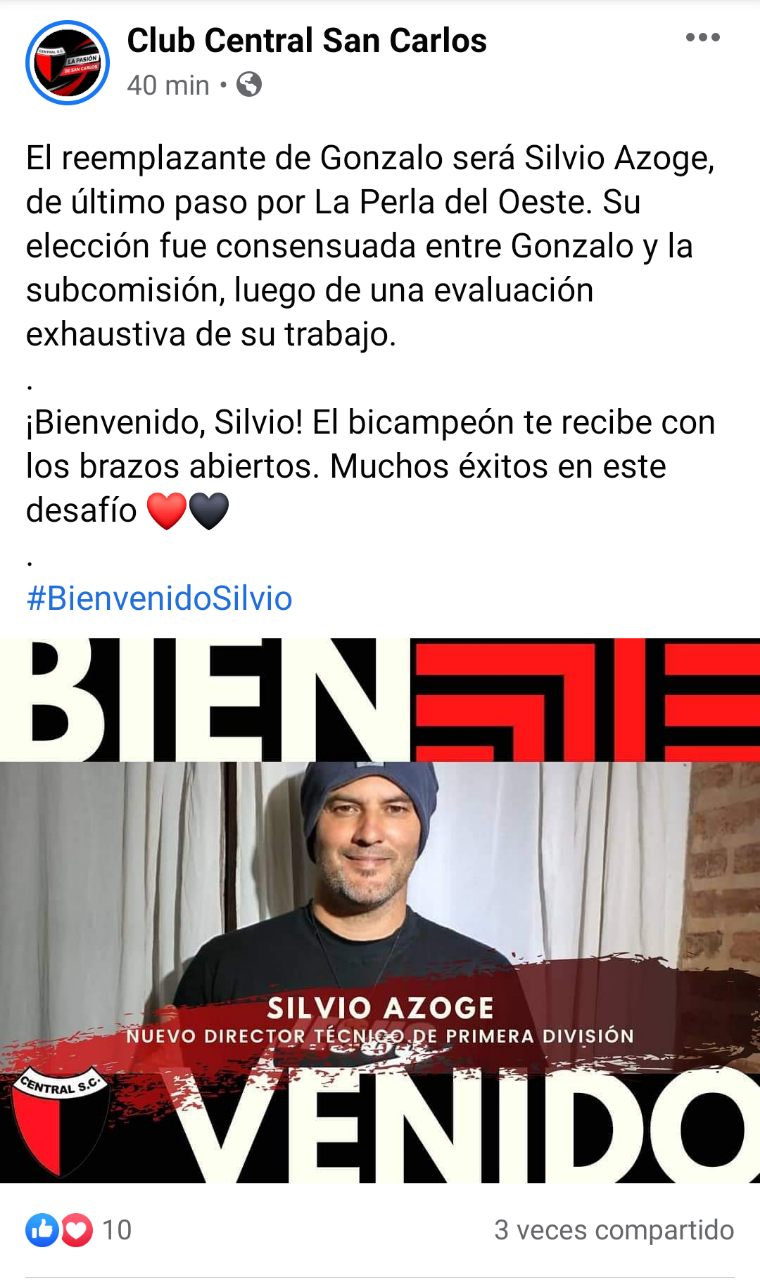Open Club Central San Carlos profile picture
Image resolution: width=760 pixels, height=1280 pixels.
67,62
